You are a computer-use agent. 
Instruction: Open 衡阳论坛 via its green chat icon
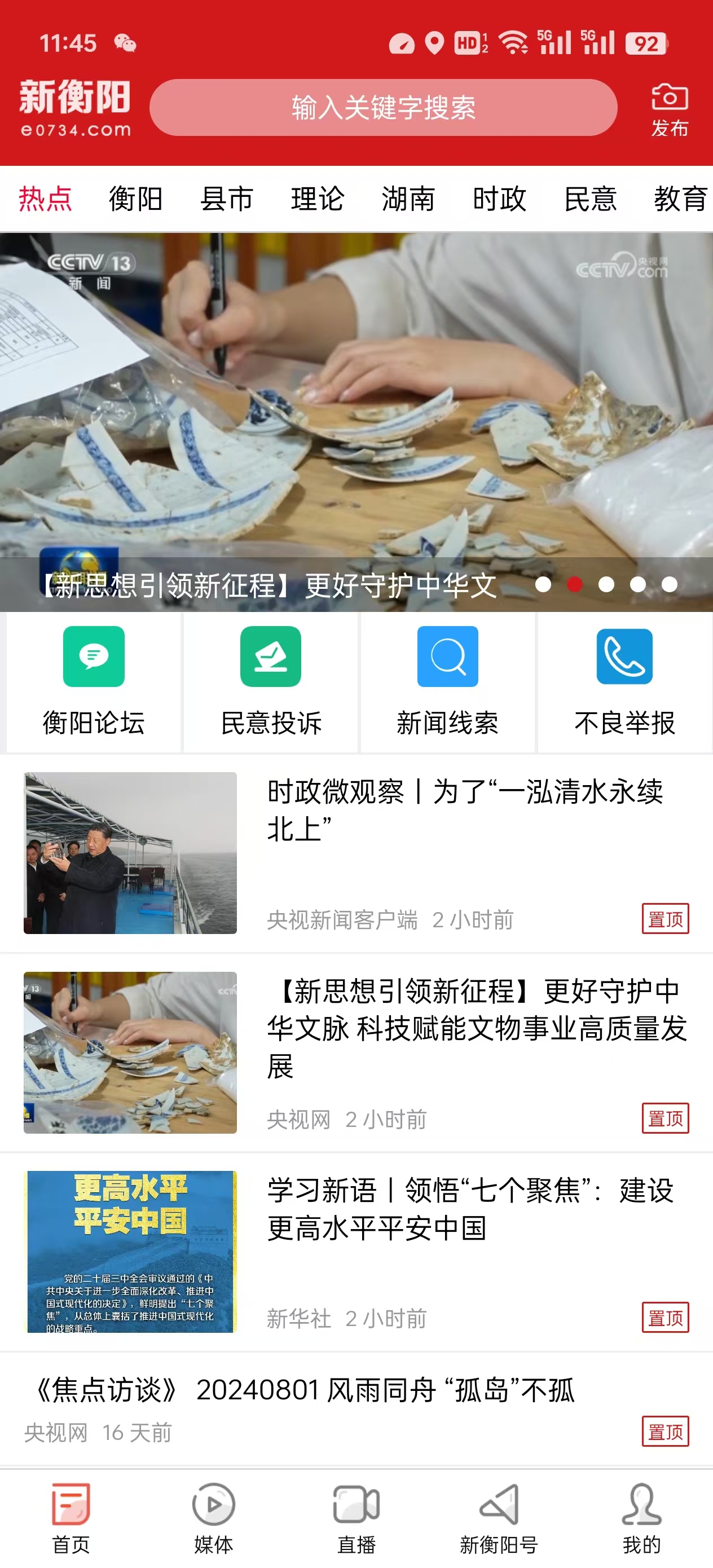click(x=94, y=658)
